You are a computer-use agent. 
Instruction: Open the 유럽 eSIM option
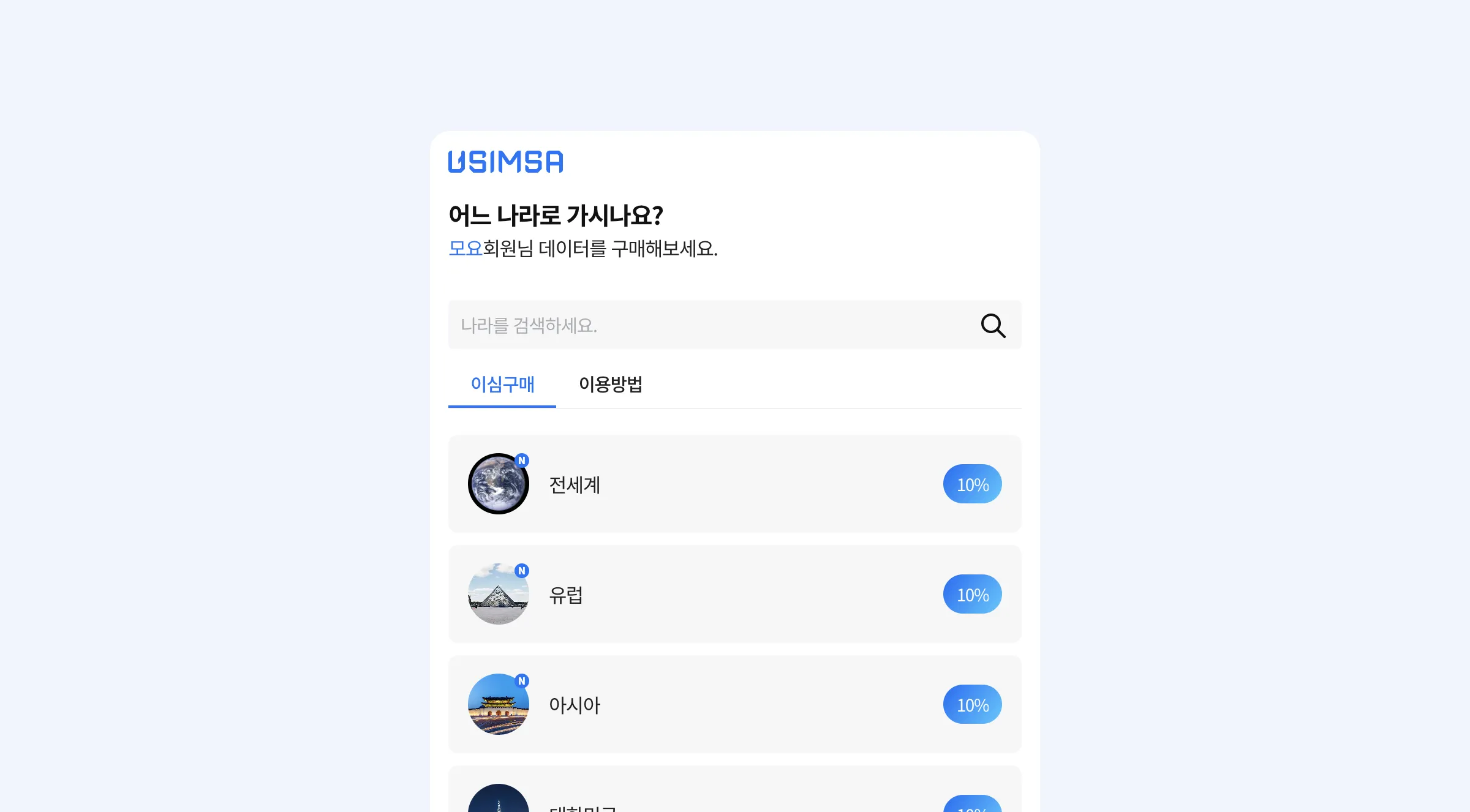(x=734, y=594)
